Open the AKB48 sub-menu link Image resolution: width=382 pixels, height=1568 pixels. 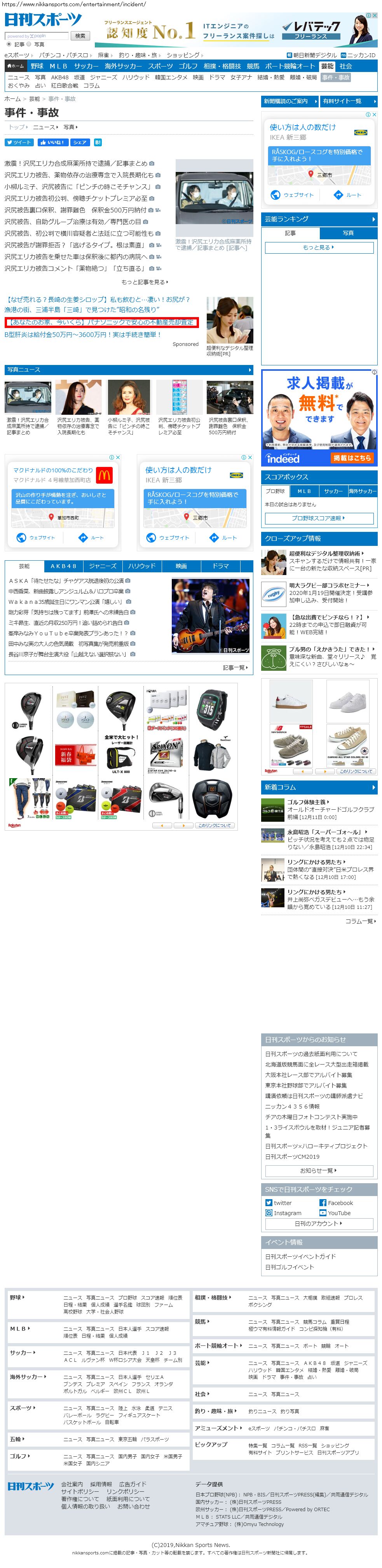[59, 77]
